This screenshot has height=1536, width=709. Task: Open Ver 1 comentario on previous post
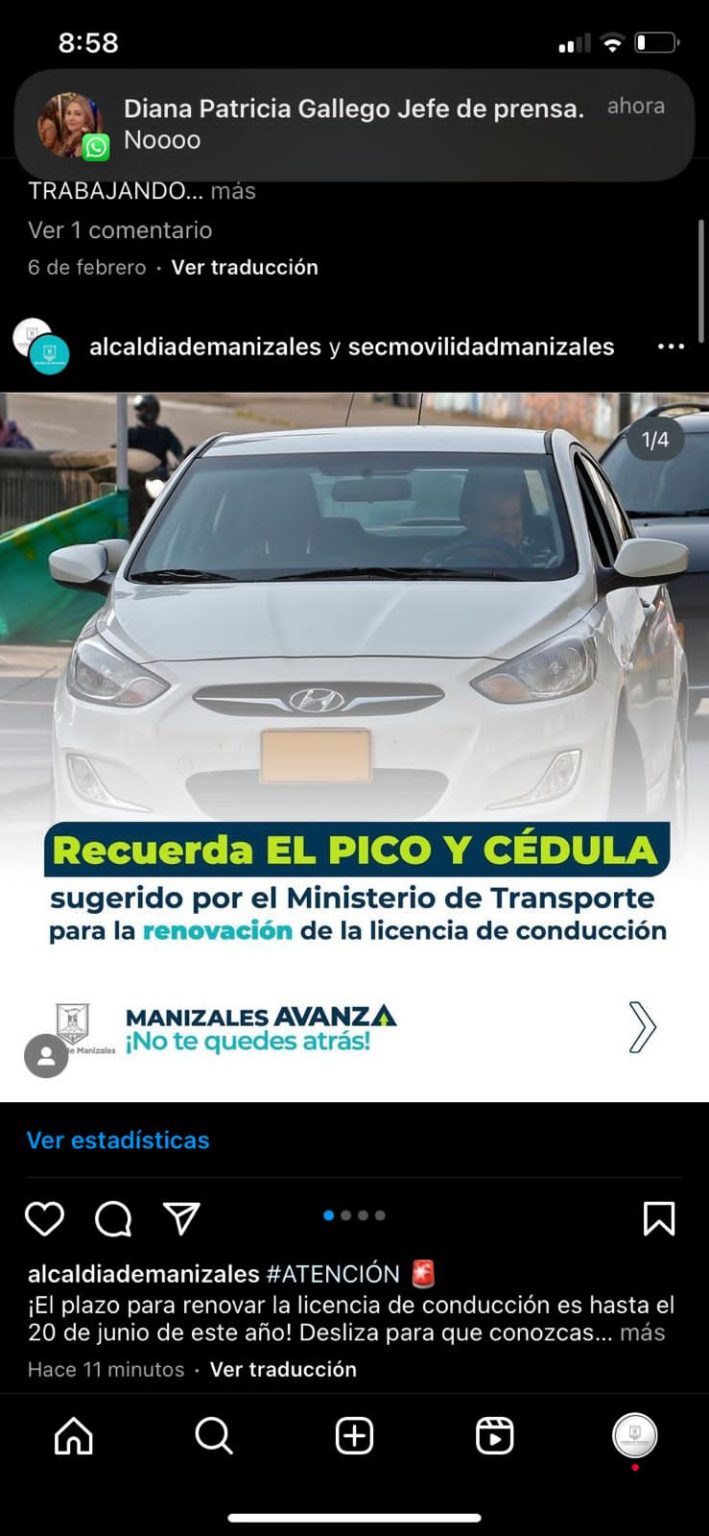120,230
